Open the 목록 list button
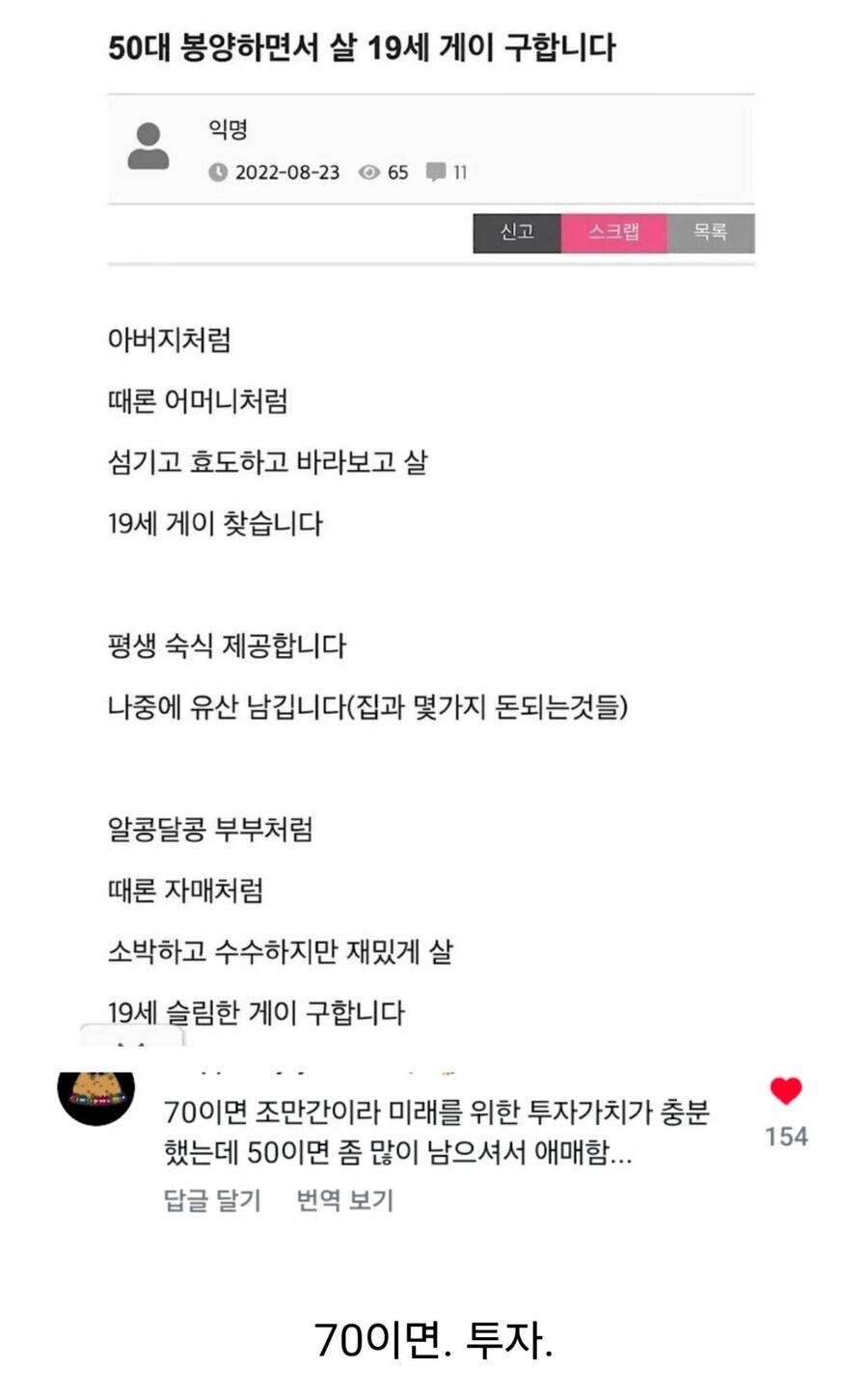868x1397 pixels. [x=711, y=233]
